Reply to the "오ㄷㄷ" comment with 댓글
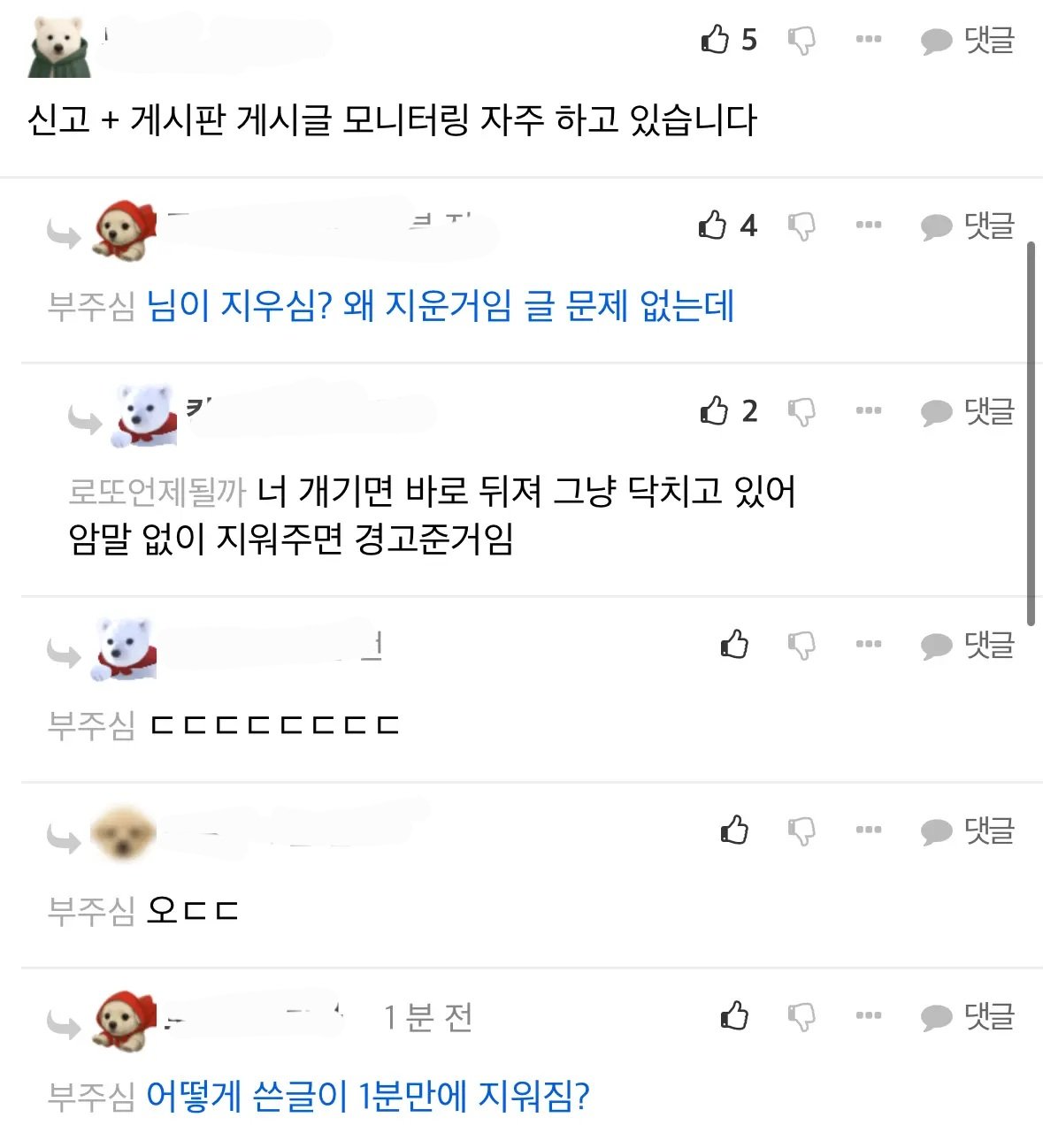The width and height of the screenshot is (1043, 1148). [968, 831]
